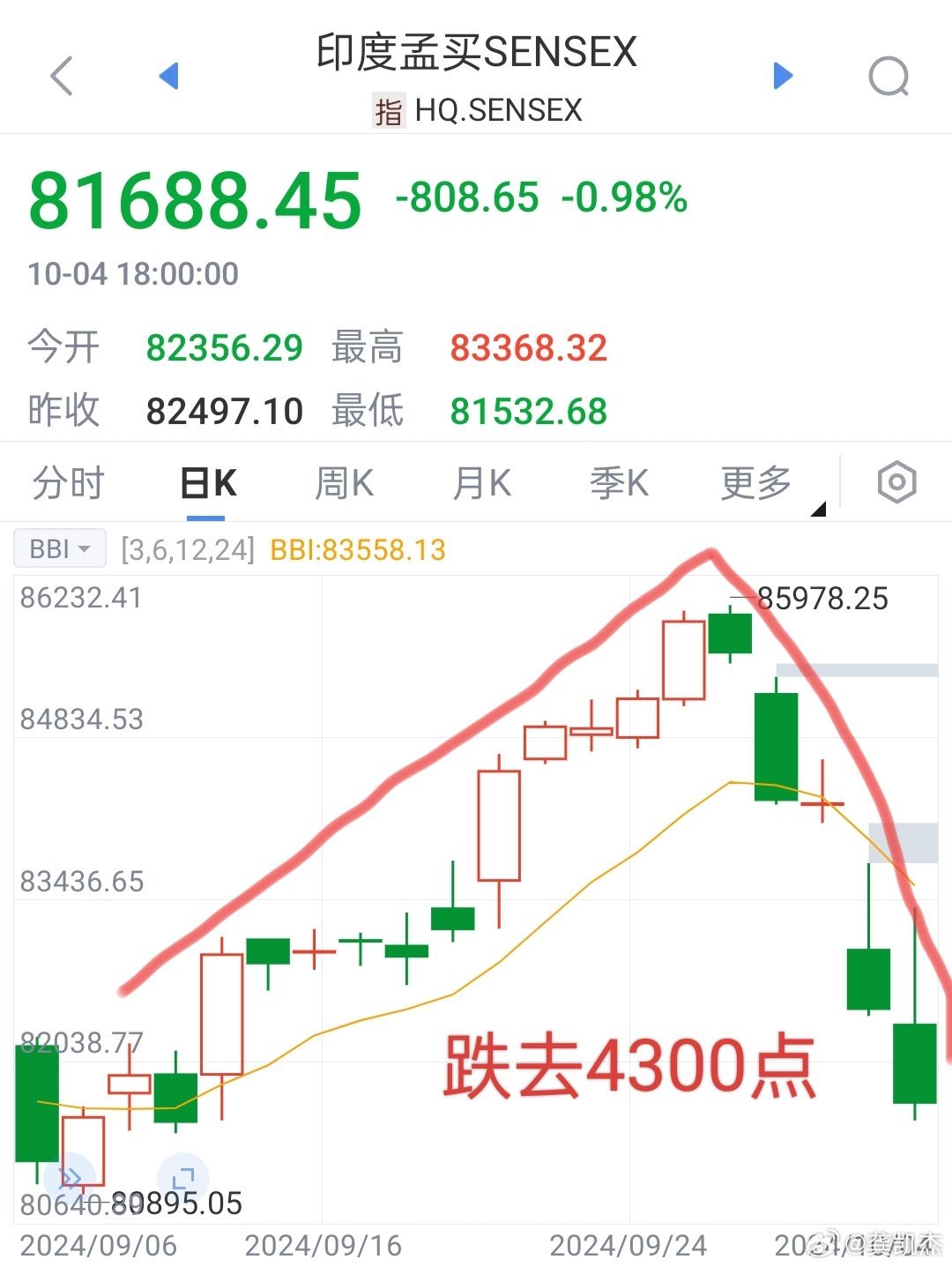Tap the fullscreen expand icon near chart bottom

click(181, 1176)
